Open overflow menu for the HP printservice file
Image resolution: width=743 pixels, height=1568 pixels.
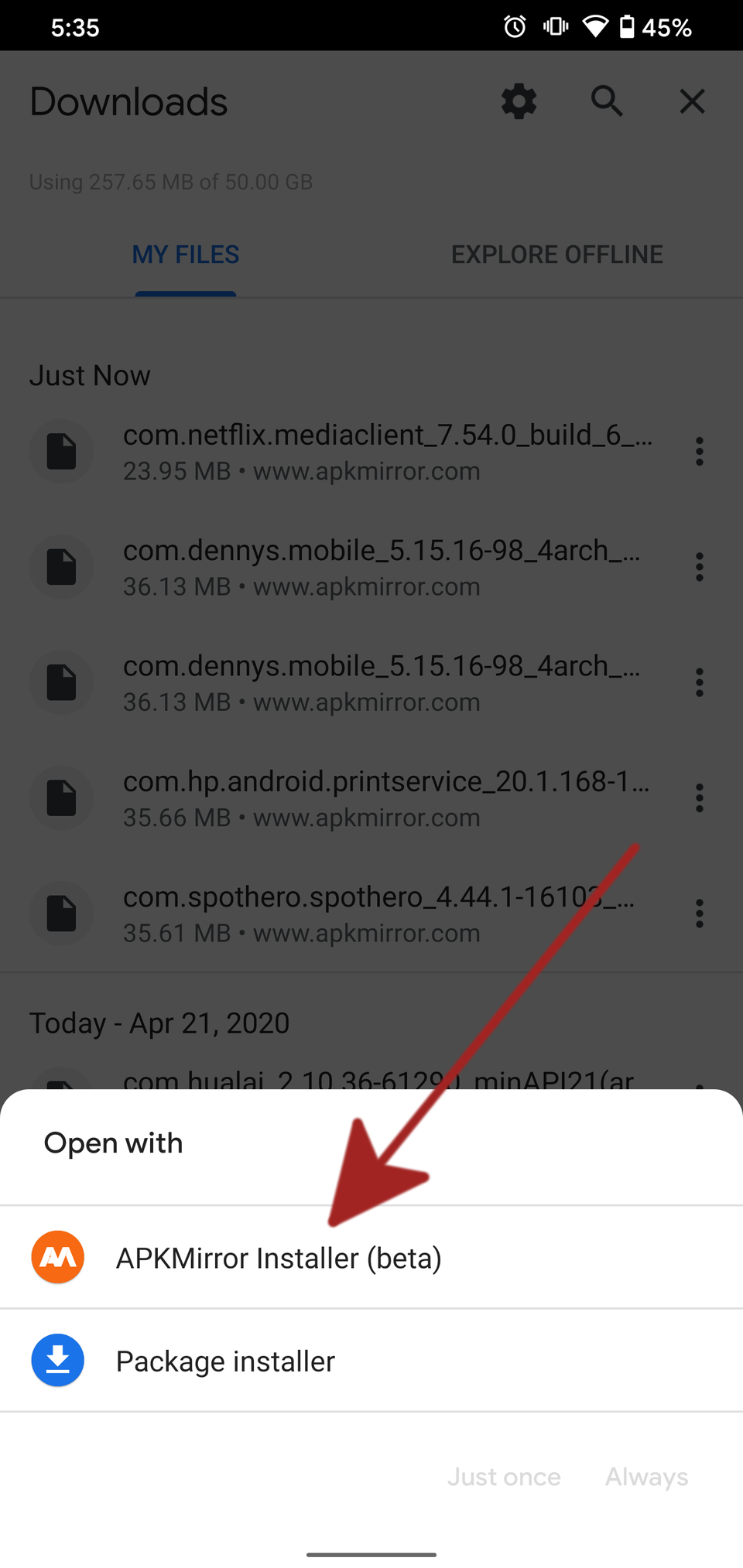point(699,798)
